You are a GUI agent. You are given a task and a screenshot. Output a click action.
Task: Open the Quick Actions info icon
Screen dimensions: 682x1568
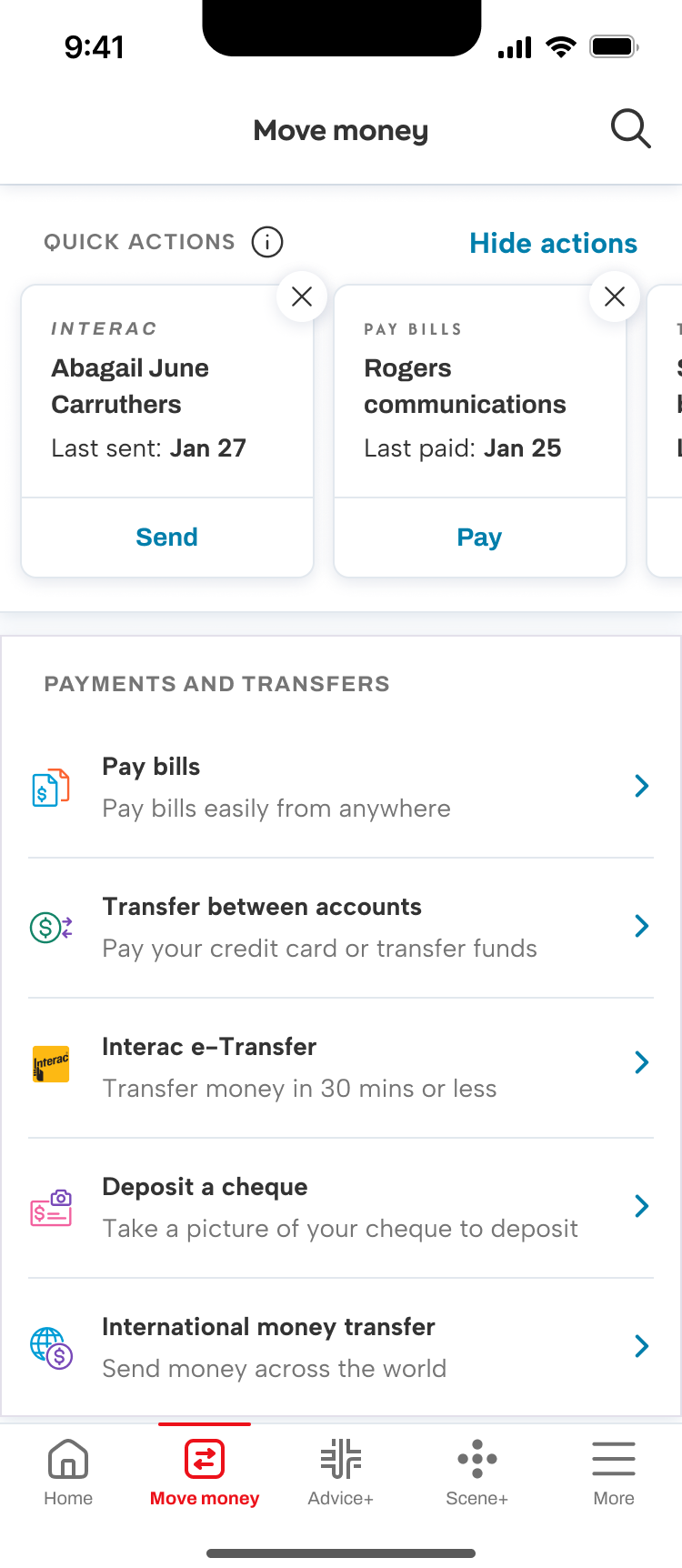click(x=266, y=242)
